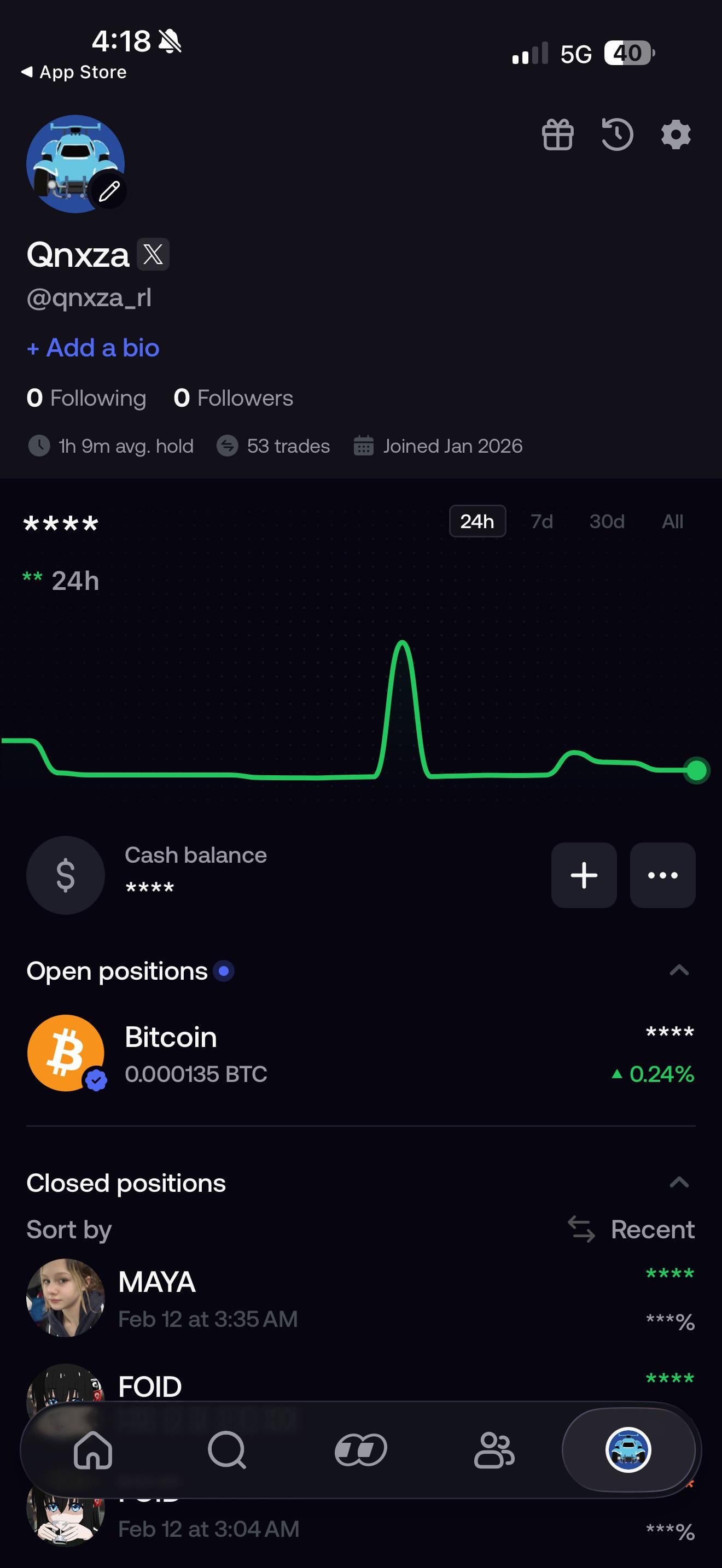
Task: Open settings gear
Action: pyautogui.click(x=676, y=134)
